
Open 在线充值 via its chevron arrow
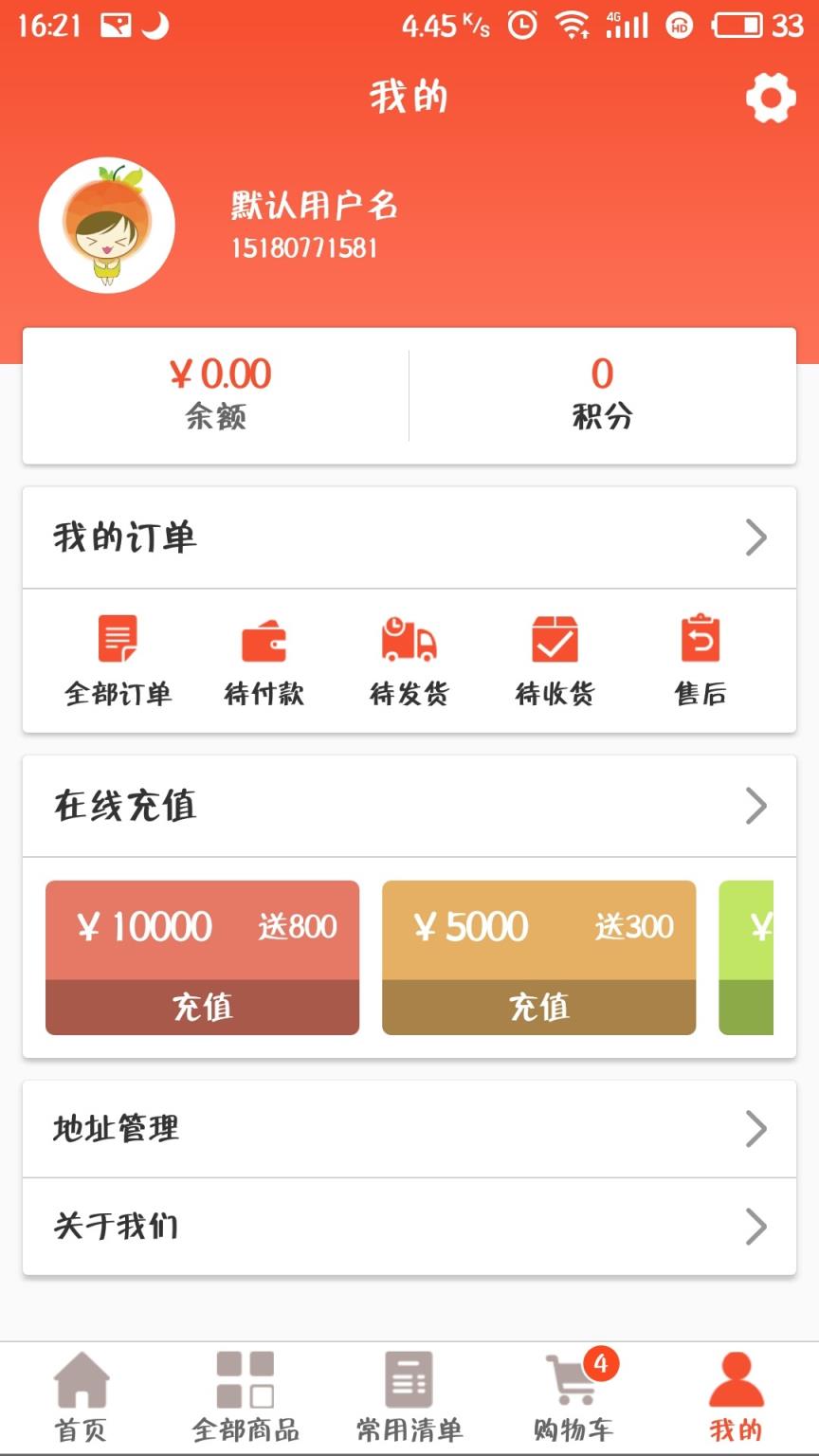[756, 806]
